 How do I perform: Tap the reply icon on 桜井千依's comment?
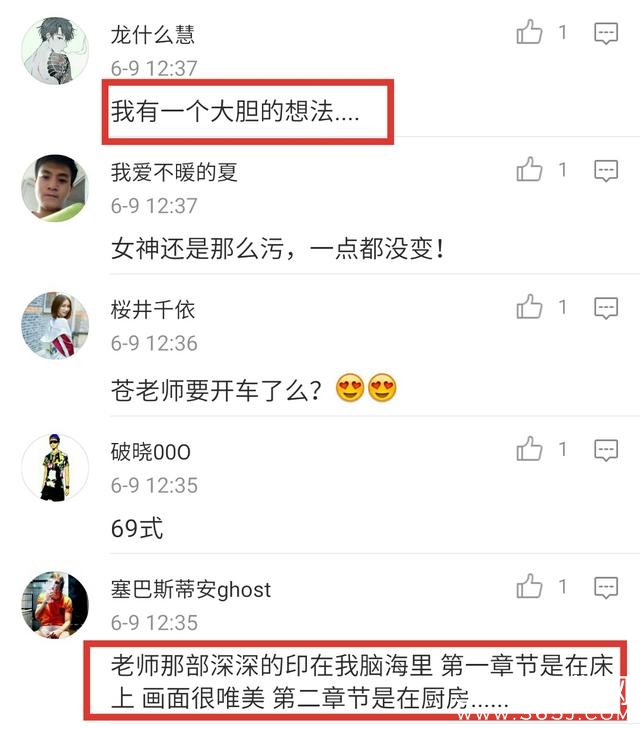tap(606, 308)
